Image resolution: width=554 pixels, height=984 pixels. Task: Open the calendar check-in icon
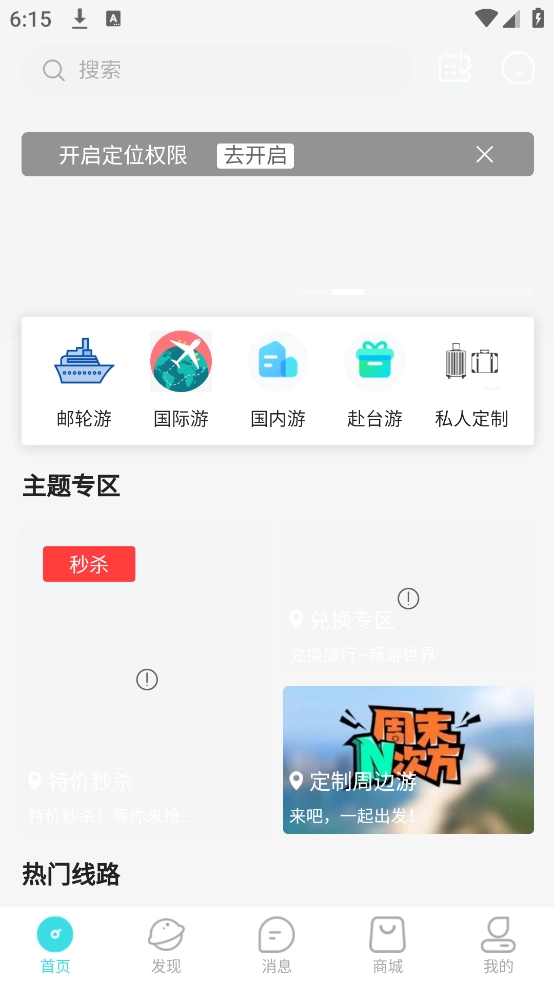(x=455, y=67)
